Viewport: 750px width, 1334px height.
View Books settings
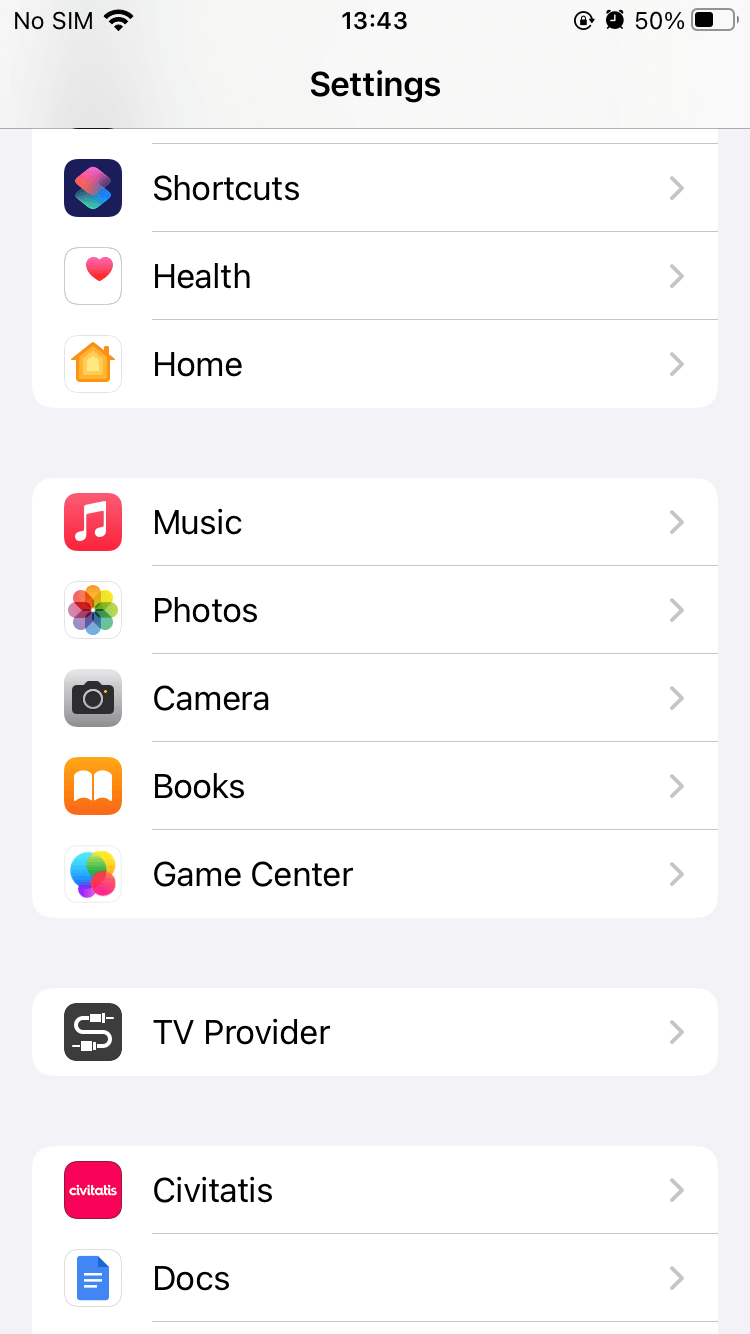click(x=375, y=786)
